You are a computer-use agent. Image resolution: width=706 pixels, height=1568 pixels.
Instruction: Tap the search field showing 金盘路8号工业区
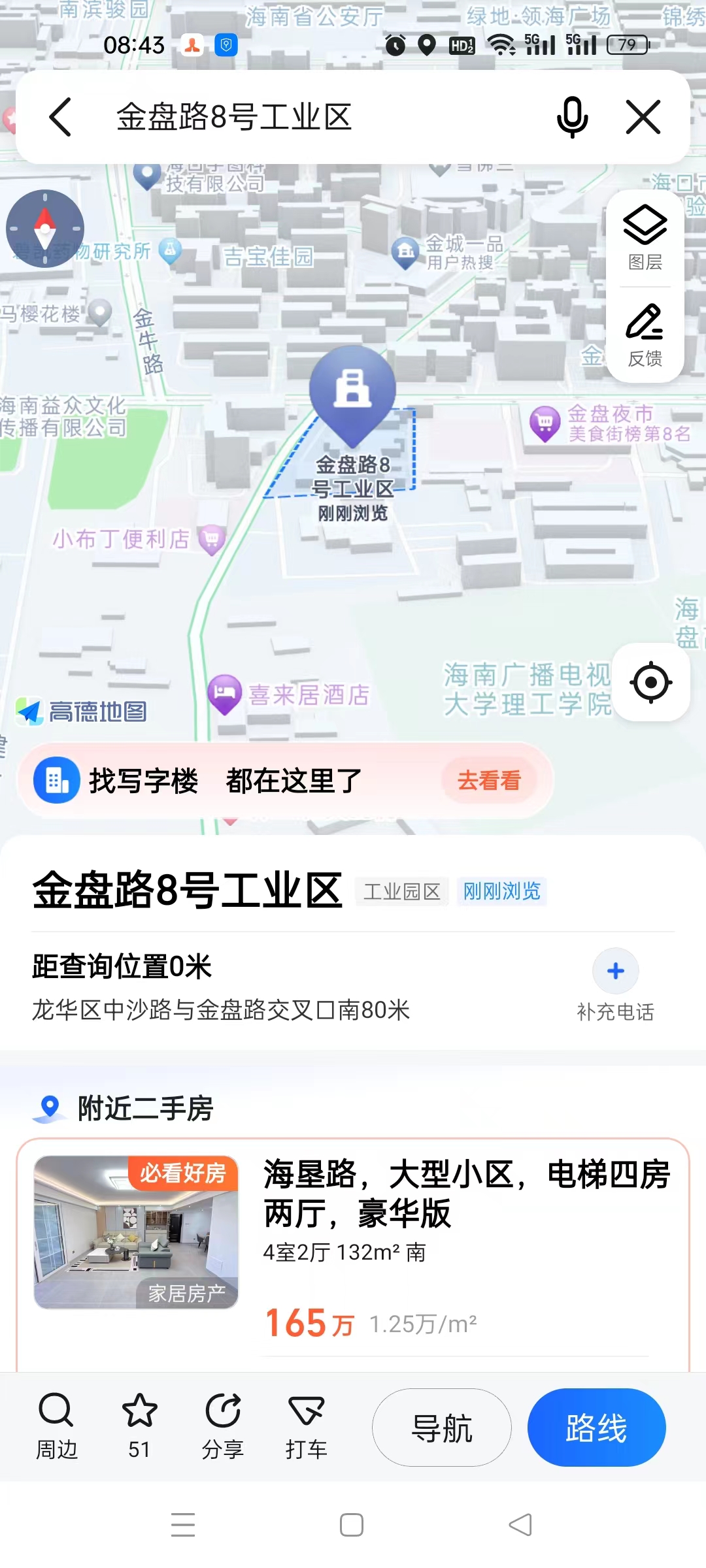coord(294,118)
